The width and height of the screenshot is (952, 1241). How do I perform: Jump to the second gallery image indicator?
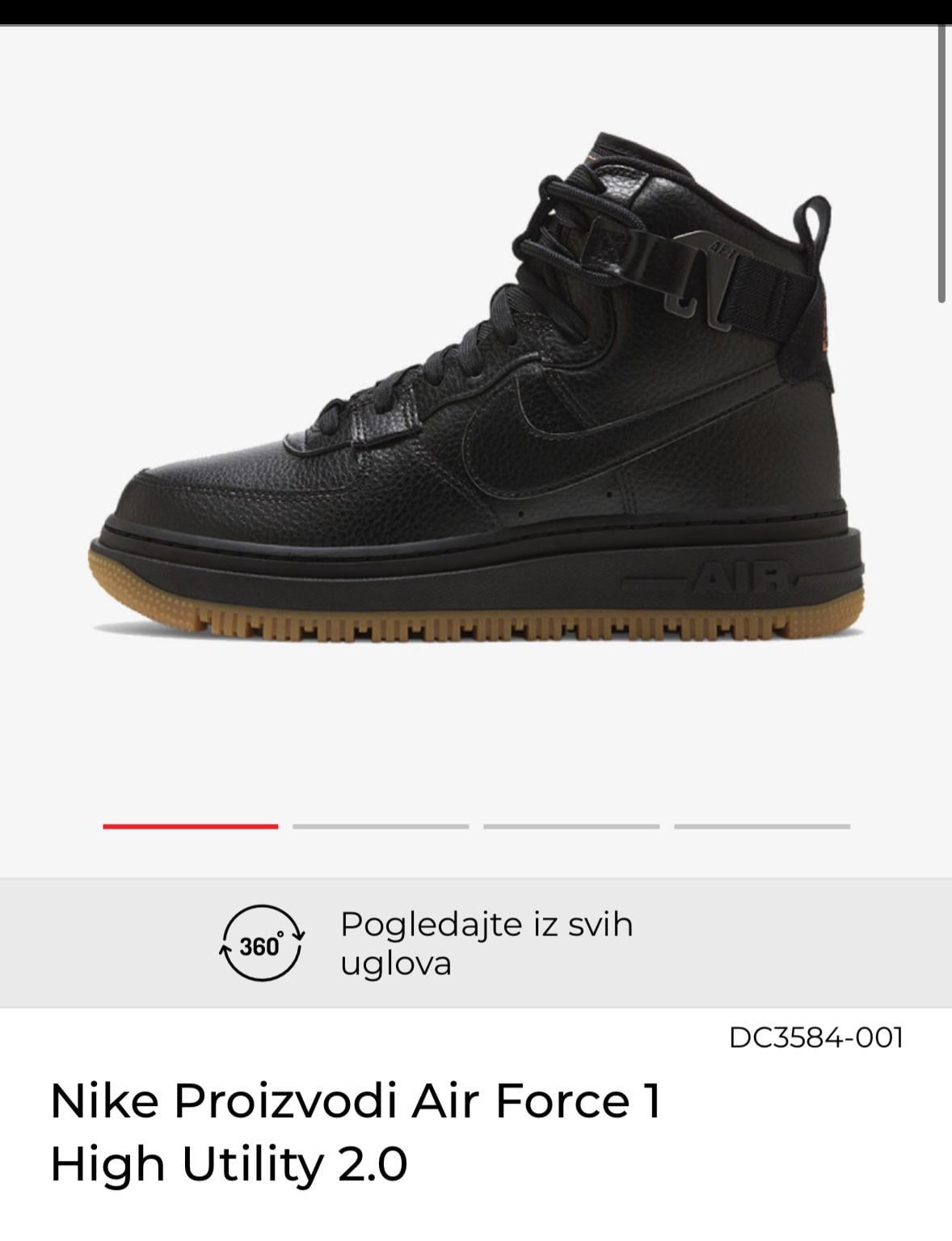381,826
